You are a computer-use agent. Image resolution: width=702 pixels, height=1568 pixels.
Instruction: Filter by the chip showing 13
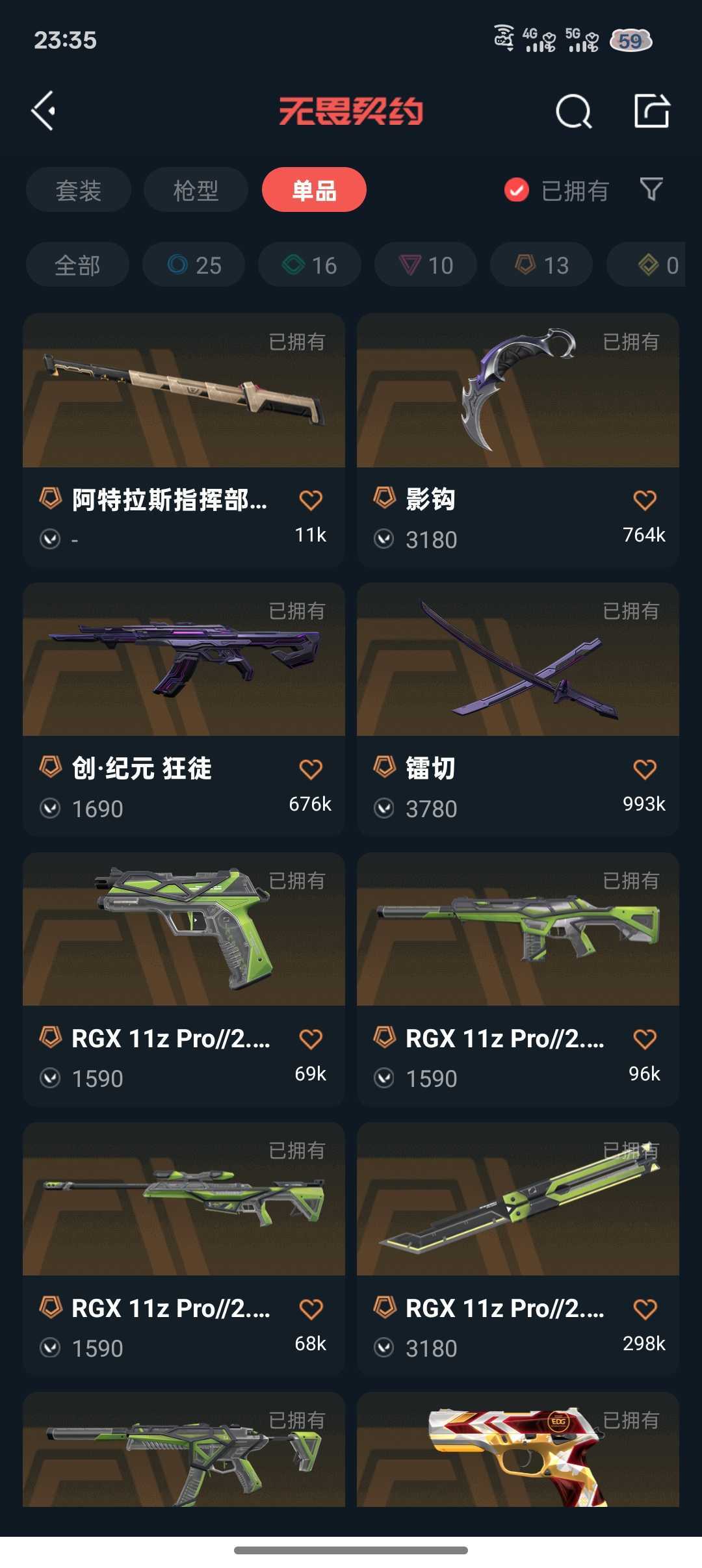pyautogui.click(x=541, y=265)
